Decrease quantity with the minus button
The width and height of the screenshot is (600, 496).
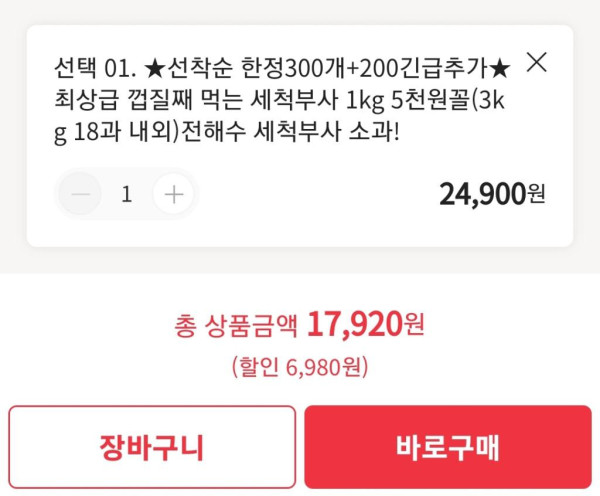[81, 194]
